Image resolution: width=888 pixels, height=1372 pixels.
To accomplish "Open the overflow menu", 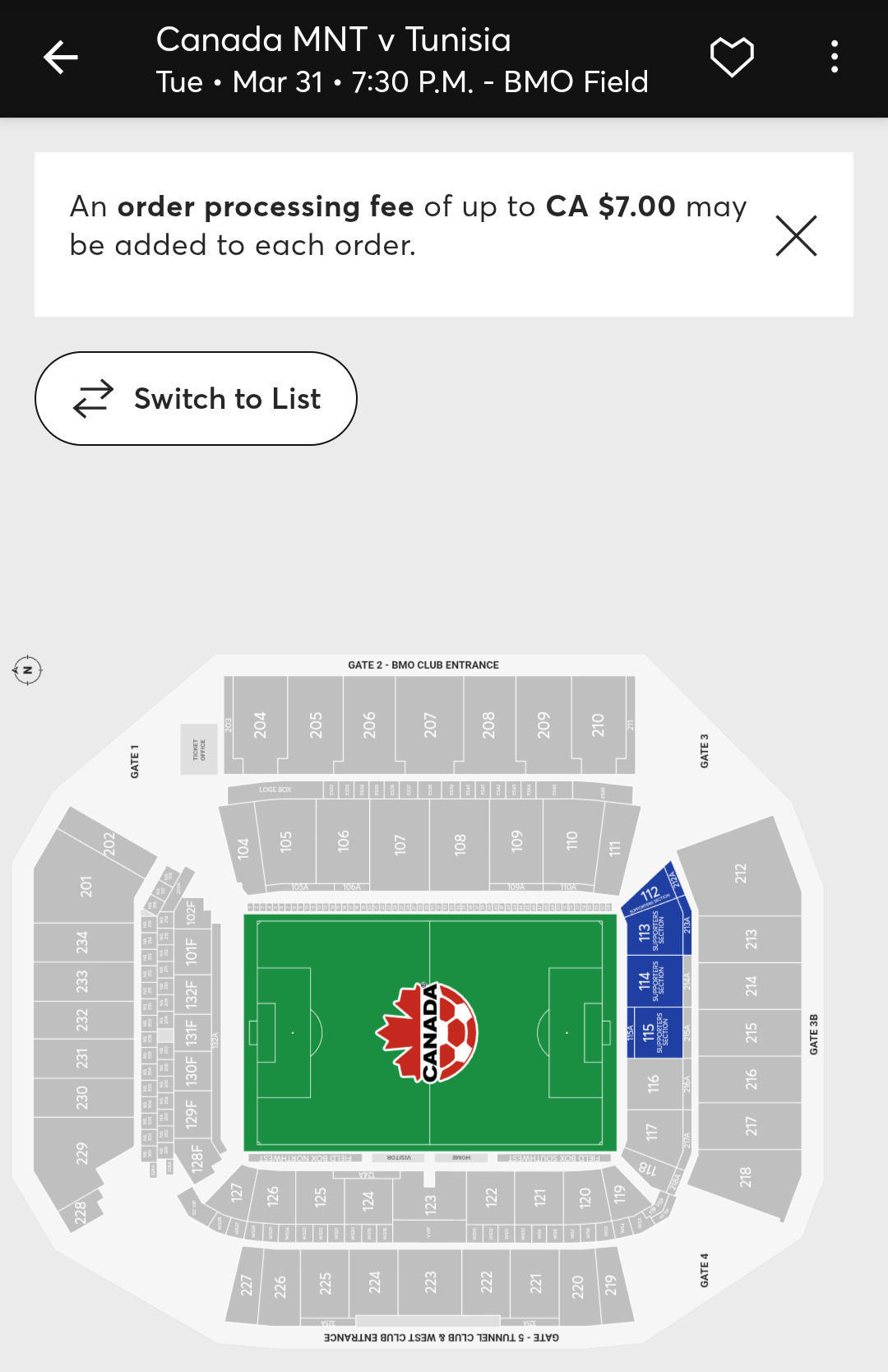I will (835, 58).
